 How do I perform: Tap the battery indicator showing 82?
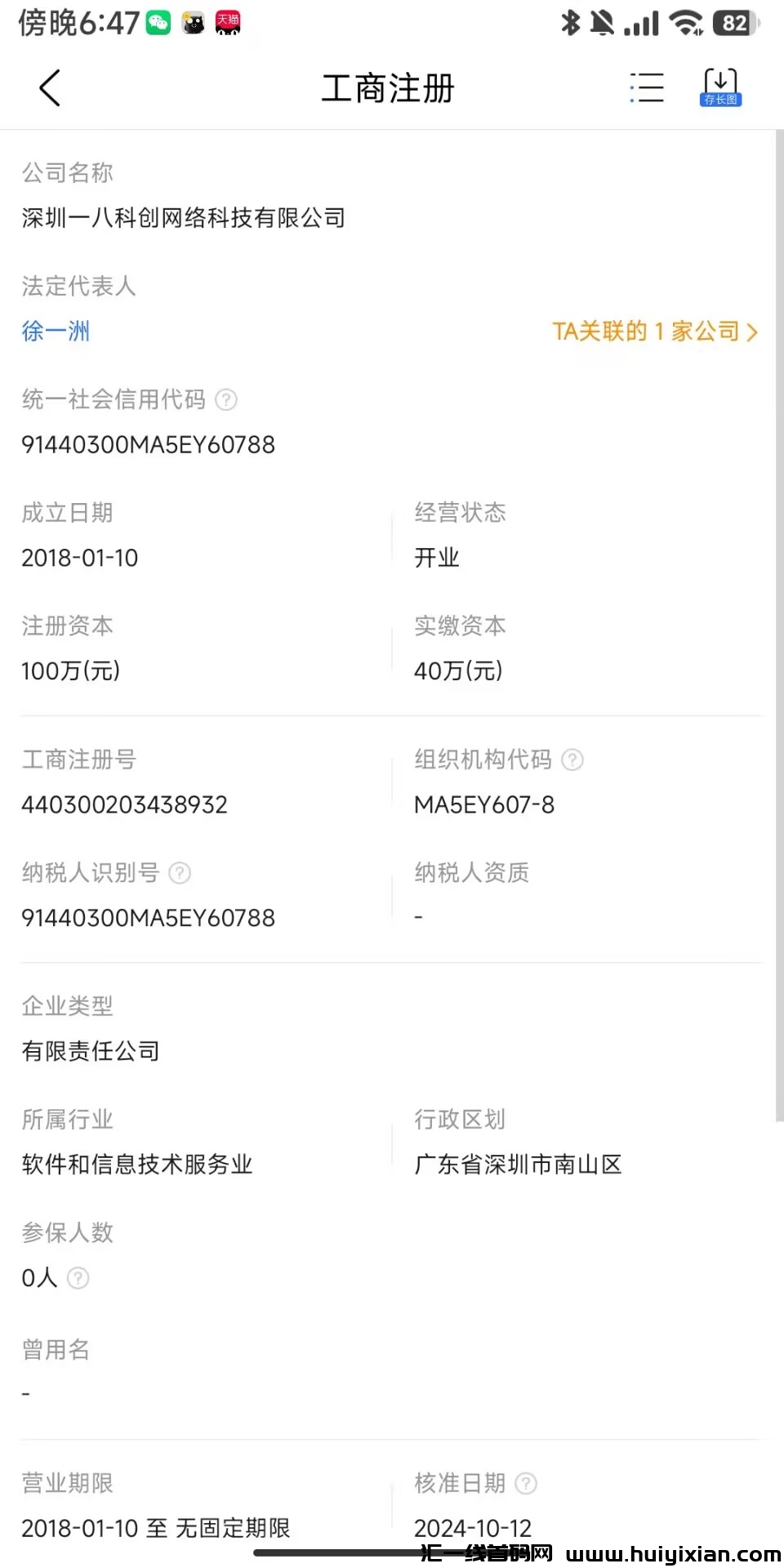pyautogui.click(x=733, y=22)
